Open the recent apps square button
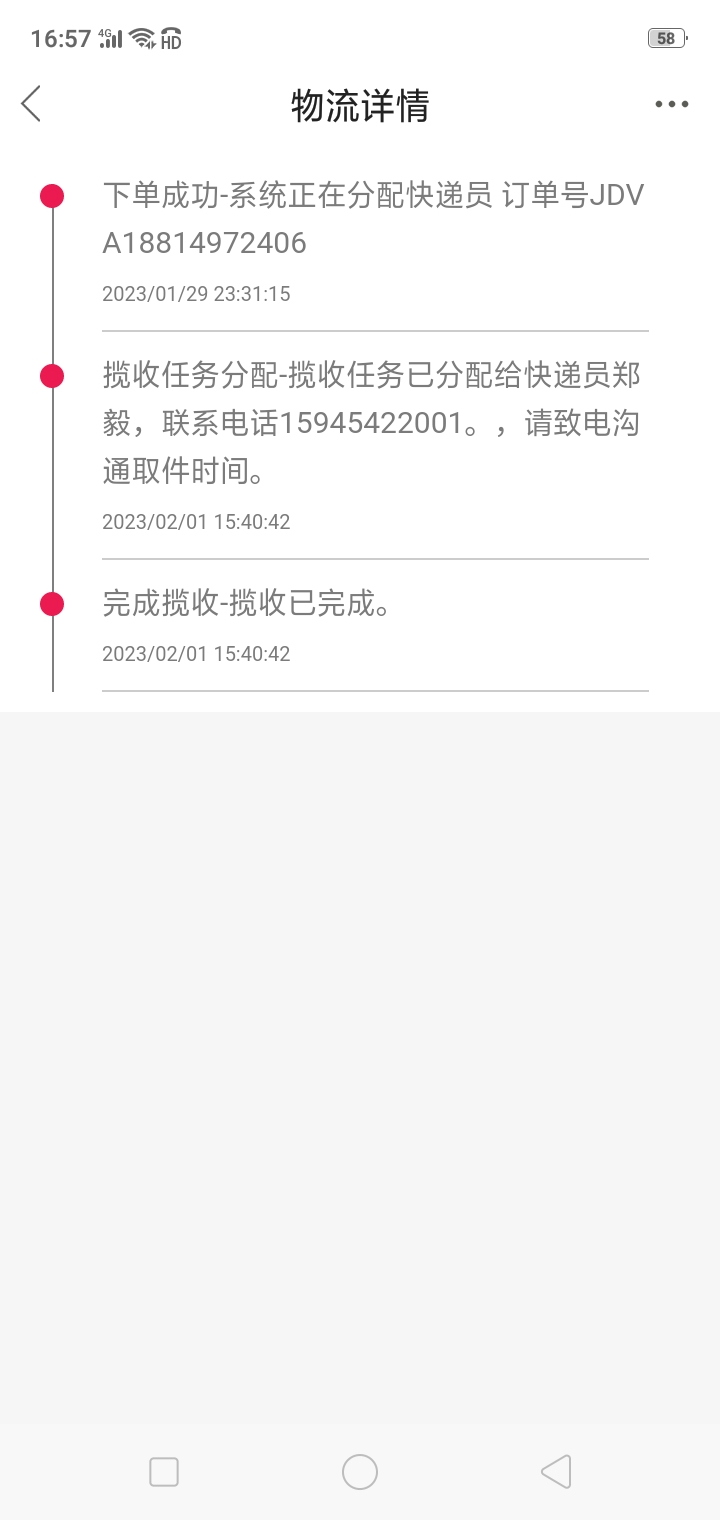This screenshot has height=1520, width=720. pyautogui.click(x=164, y=1472)
